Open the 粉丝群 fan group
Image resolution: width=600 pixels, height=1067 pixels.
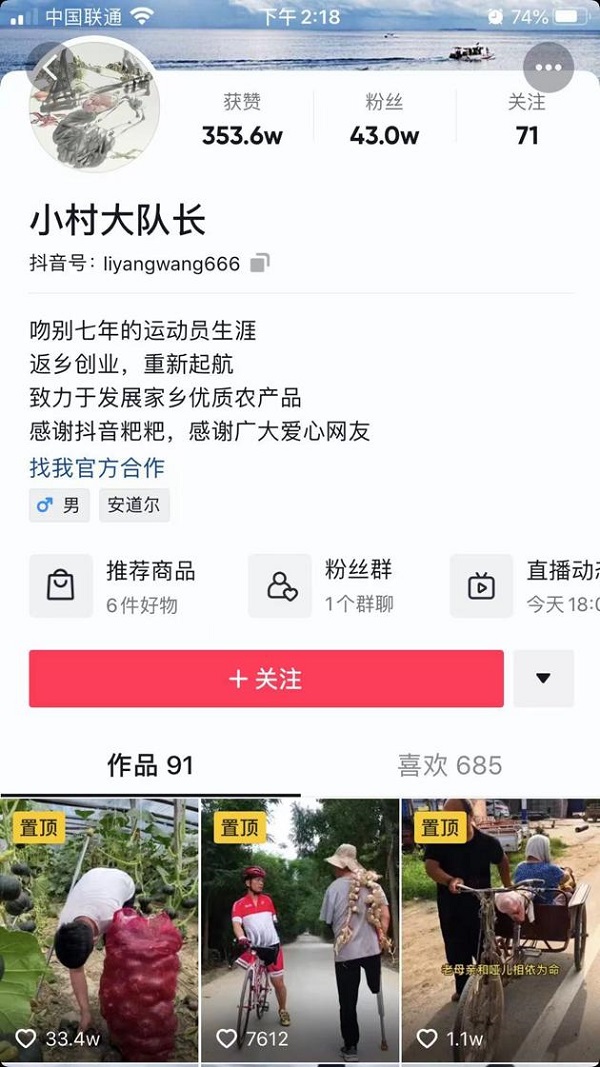click(x=330, y=585)
